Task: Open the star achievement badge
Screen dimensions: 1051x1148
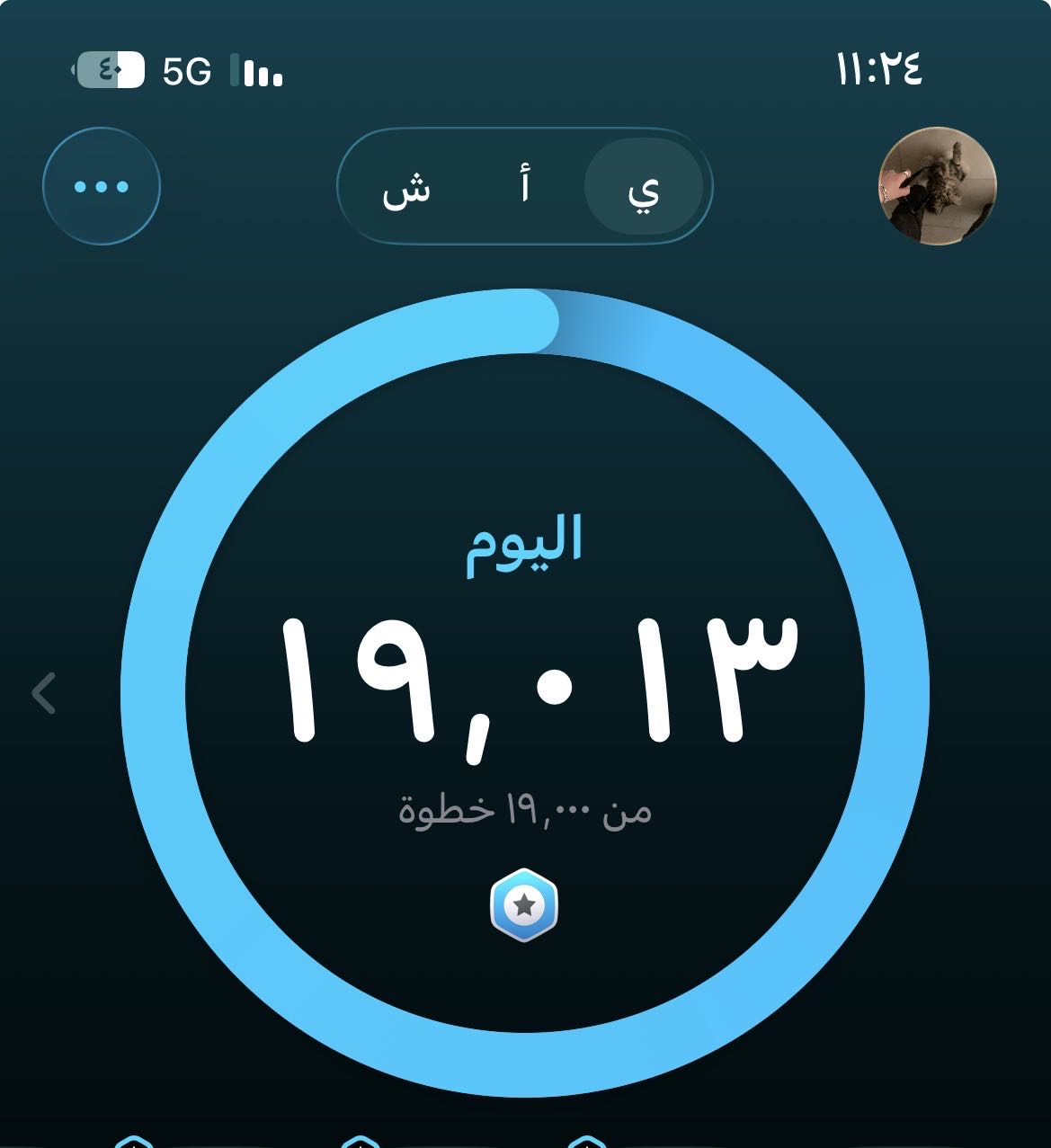Action: tap(524, 905)
